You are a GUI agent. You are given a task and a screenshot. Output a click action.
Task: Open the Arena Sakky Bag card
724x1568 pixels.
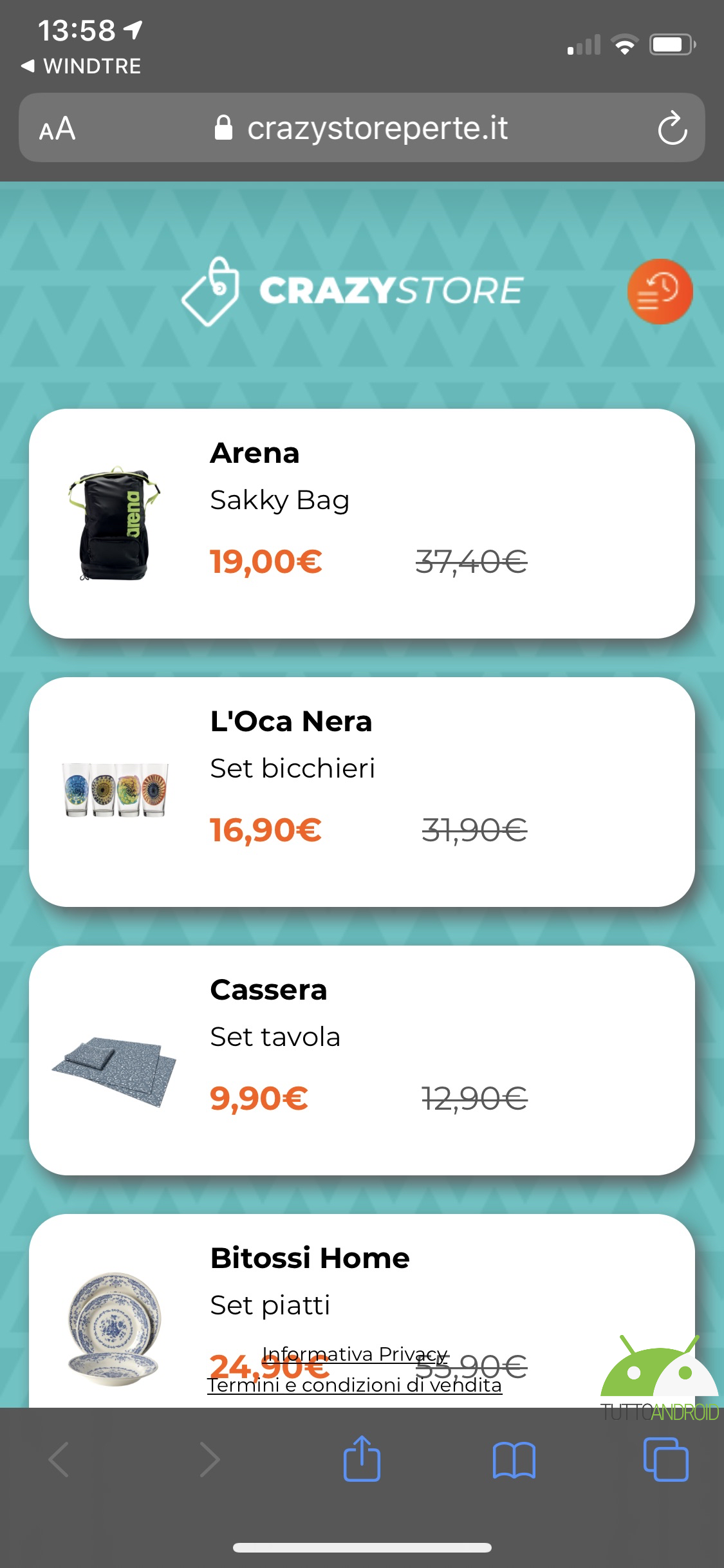coord(362,523)
